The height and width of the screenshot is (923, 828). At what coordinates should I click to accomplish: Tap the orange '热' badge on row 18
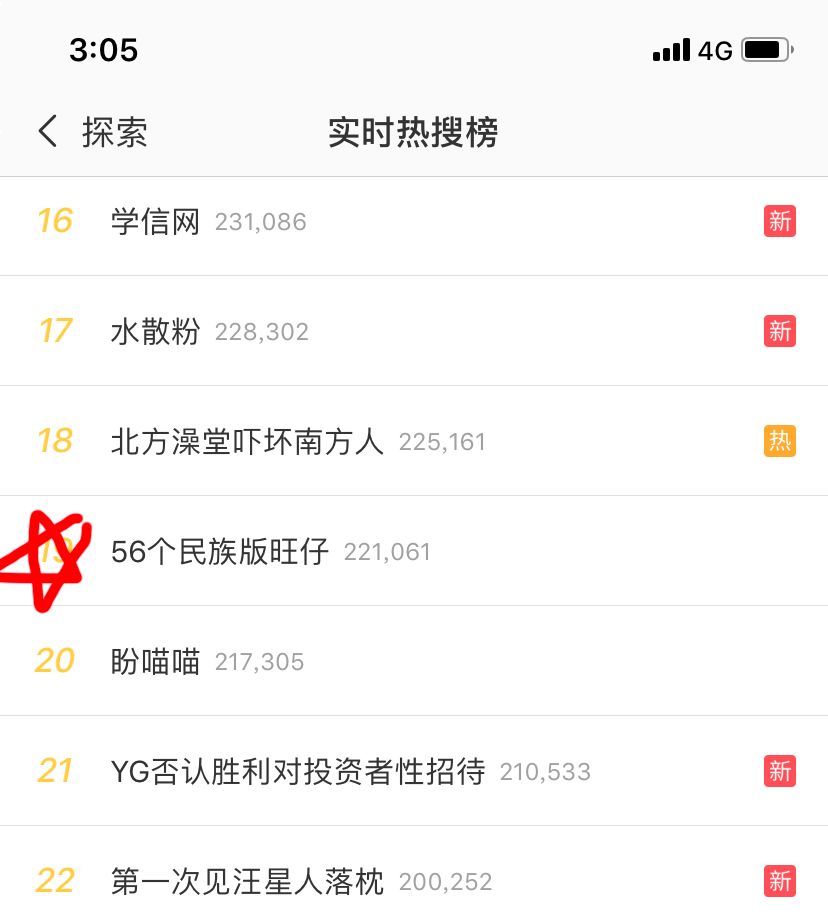pos(780,441)
